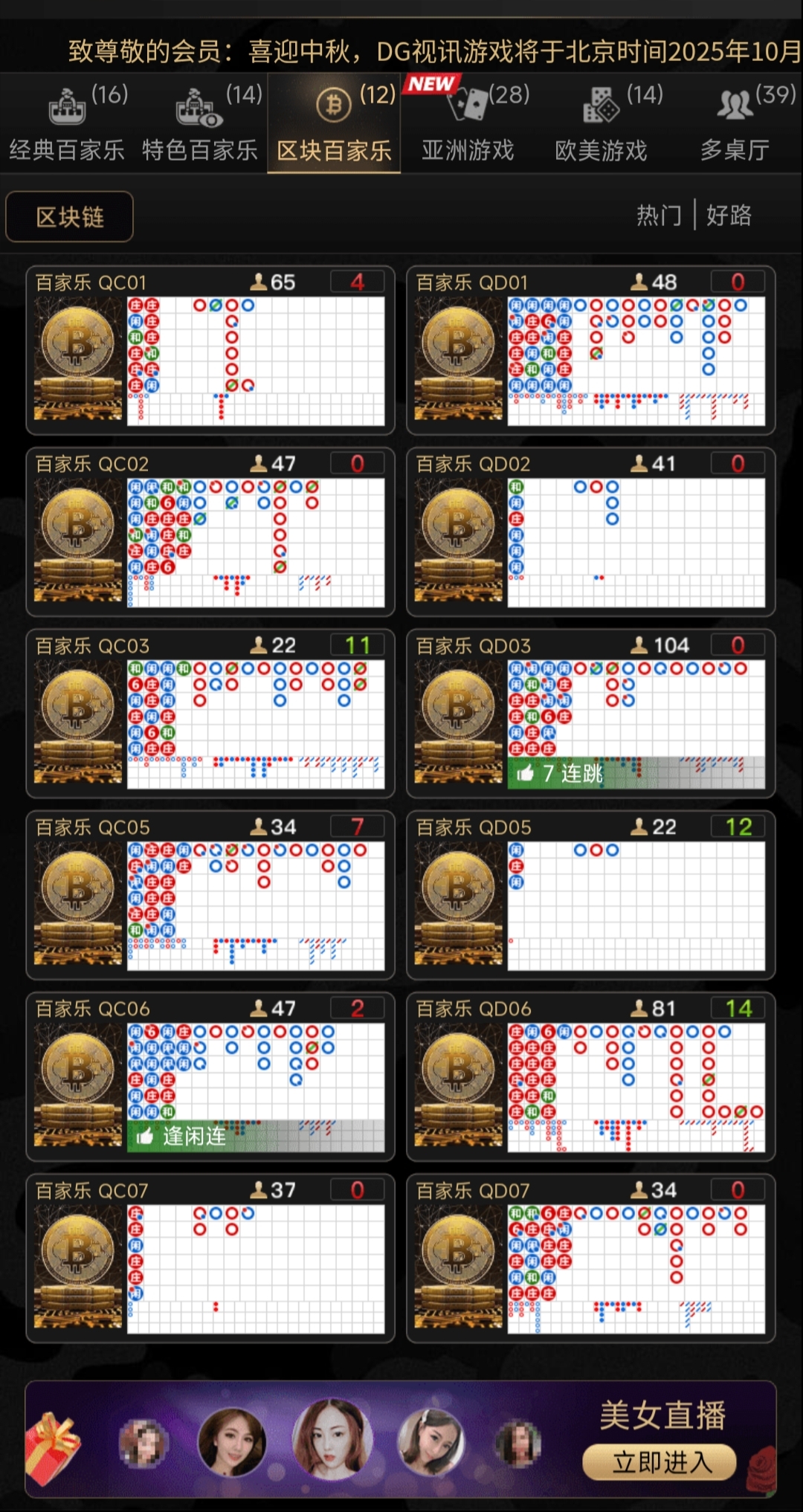Open table 百家乐 QC05
The height and width of the screenshot is (1512, 803).
pyautogui.click(x=210, y=896)
